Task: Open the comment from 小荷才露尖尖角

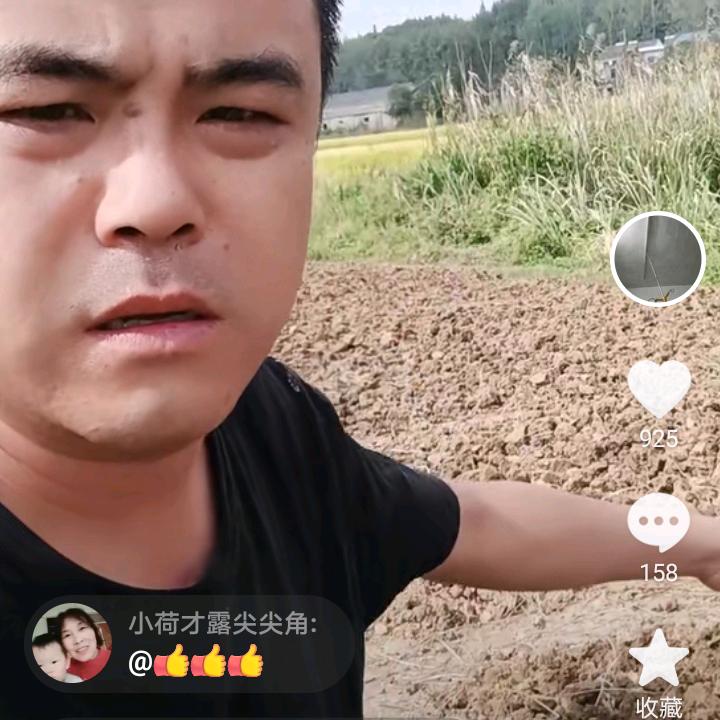Action: click(189, 643)
